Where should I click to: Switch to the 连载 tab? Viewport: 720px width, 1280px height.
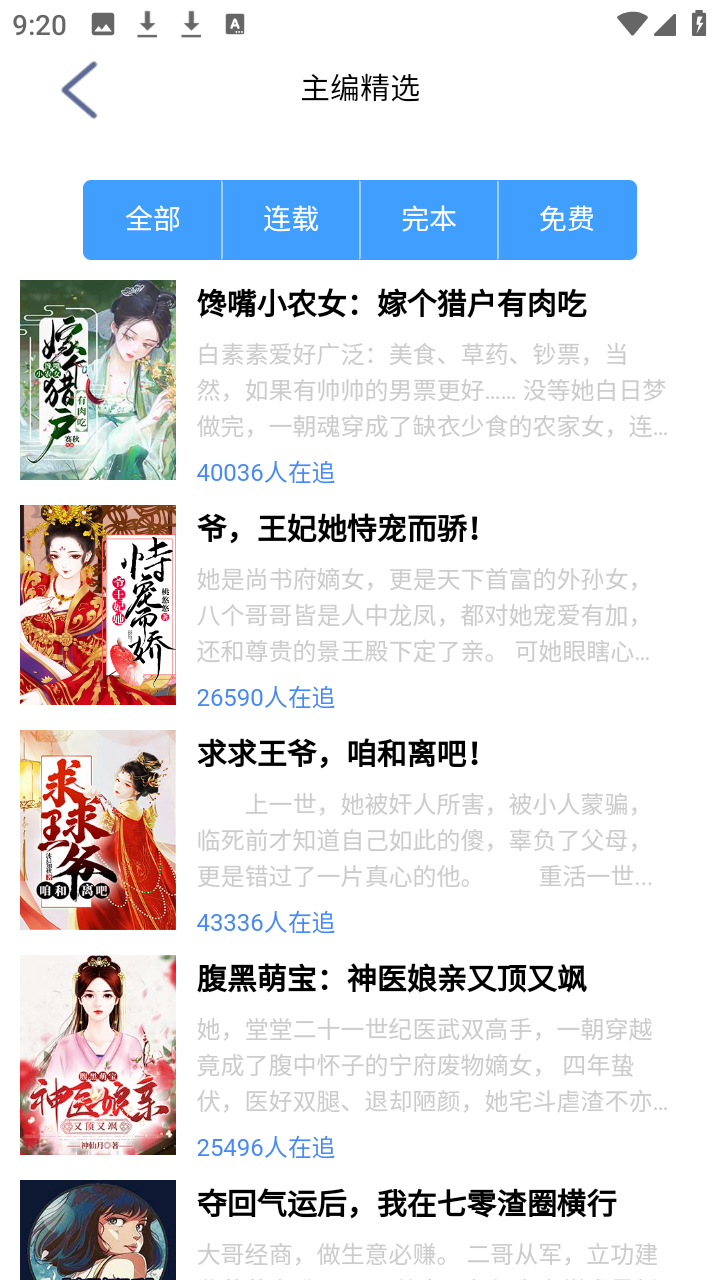click(291, 219)
